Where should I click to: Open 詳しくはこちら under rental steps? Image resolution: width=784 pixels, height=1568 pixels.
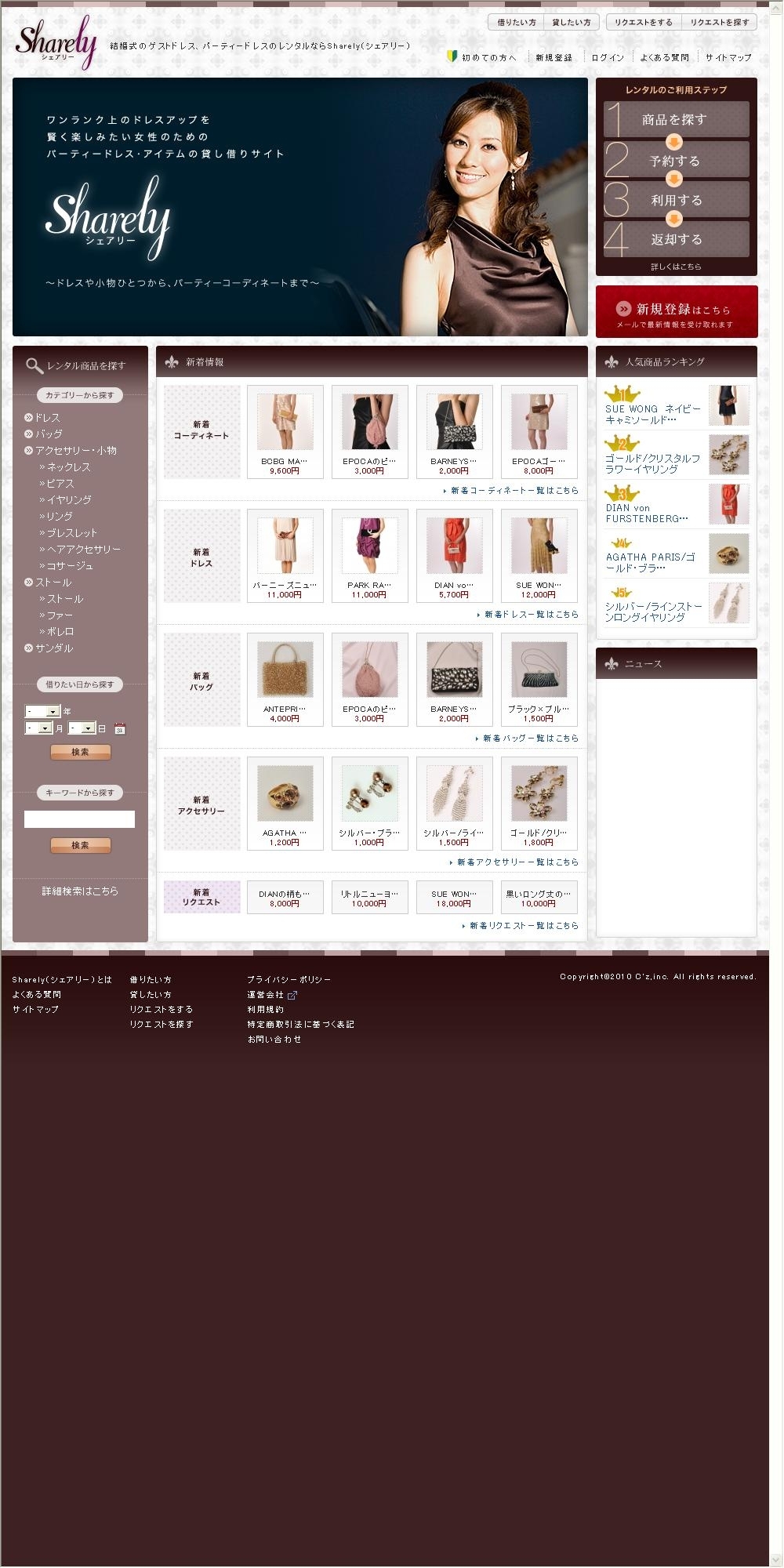point(676,267)
